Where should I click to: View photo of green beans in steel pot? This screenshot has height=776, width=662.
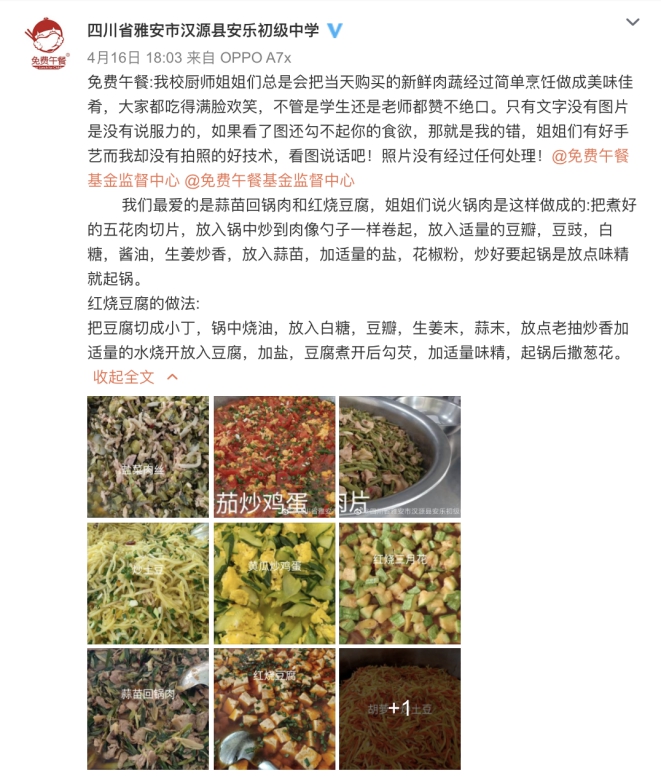coord(400,457)
